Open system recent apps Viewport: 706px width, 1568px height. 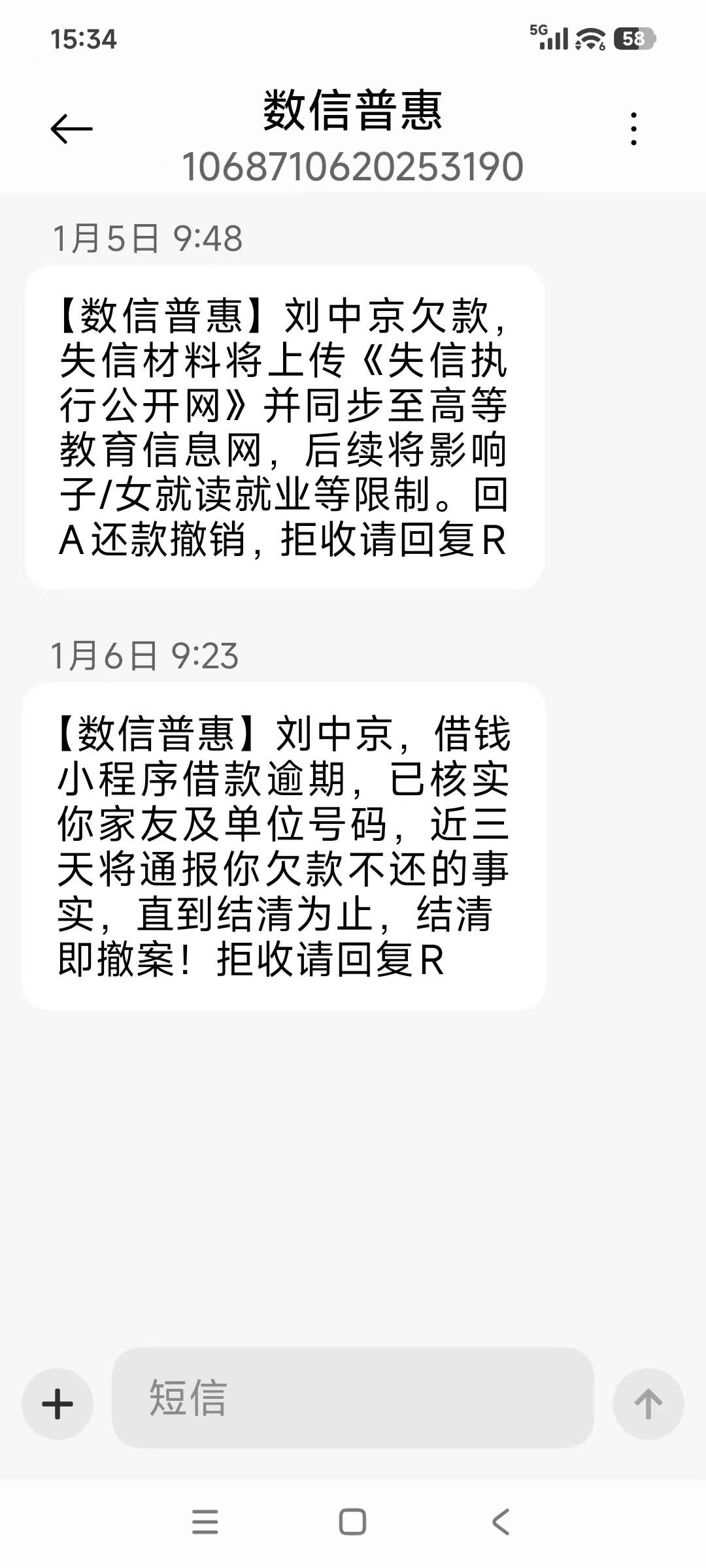click(205, 1522)
